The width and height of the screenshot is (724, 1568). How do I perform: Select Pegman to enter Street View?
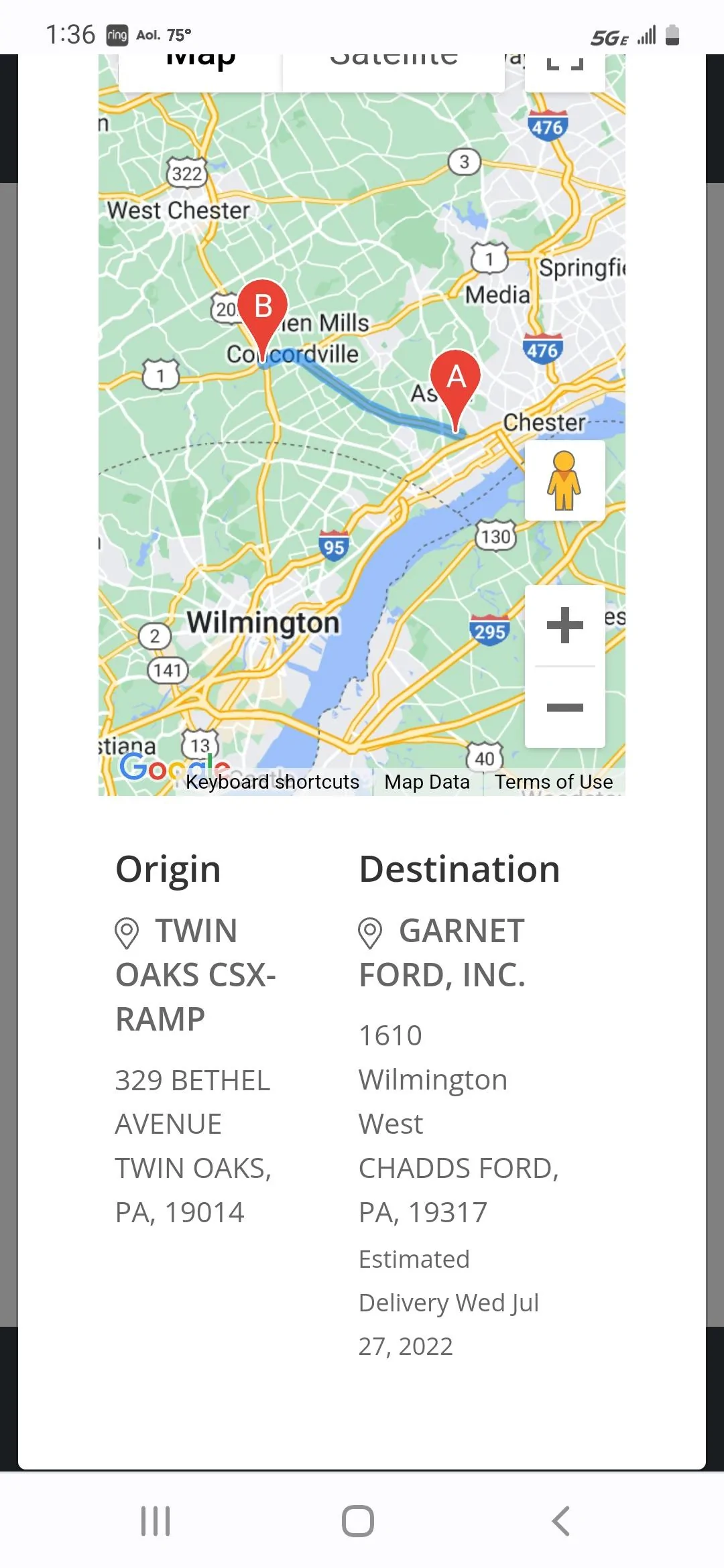[x=565, y=482]
